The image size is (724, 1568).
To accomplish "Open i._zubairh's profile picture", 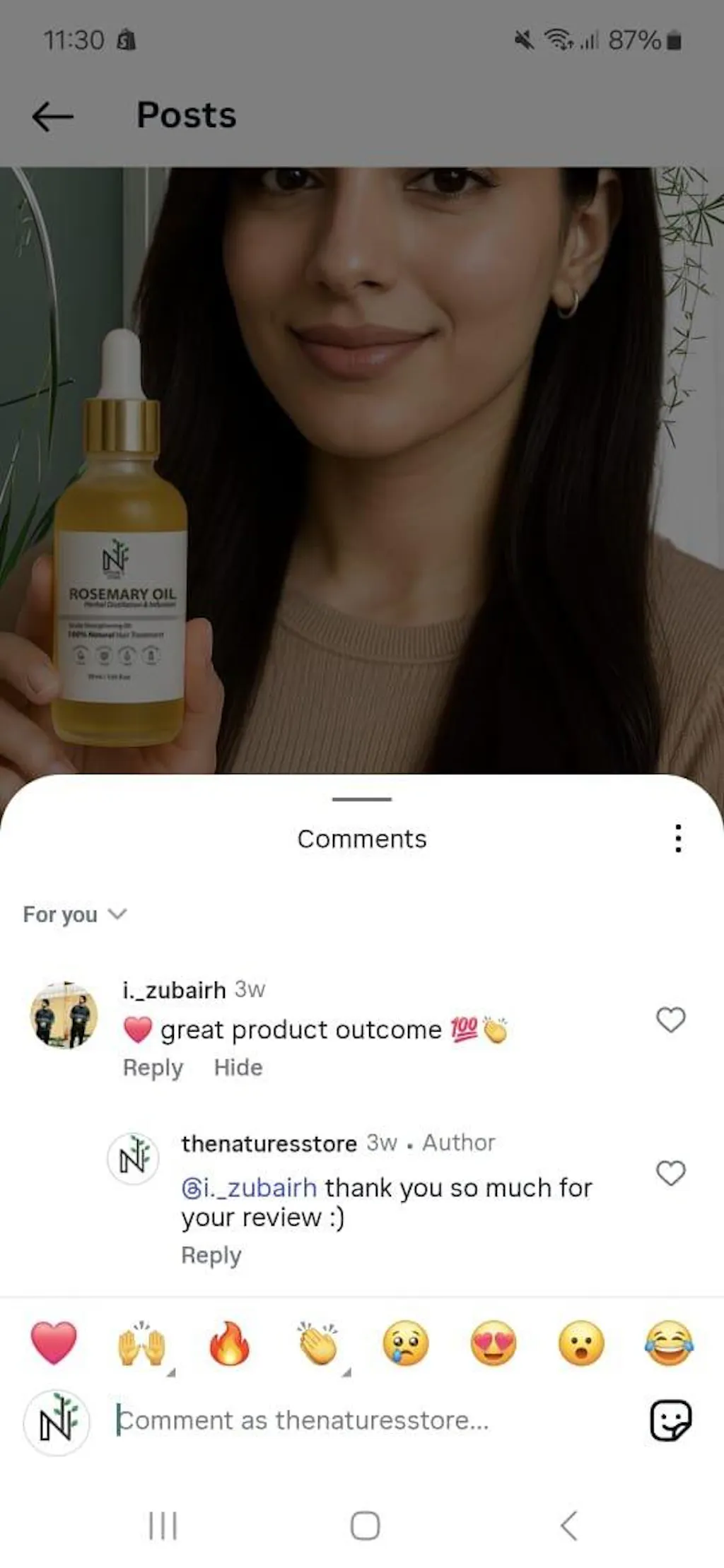I will 64,1015.
